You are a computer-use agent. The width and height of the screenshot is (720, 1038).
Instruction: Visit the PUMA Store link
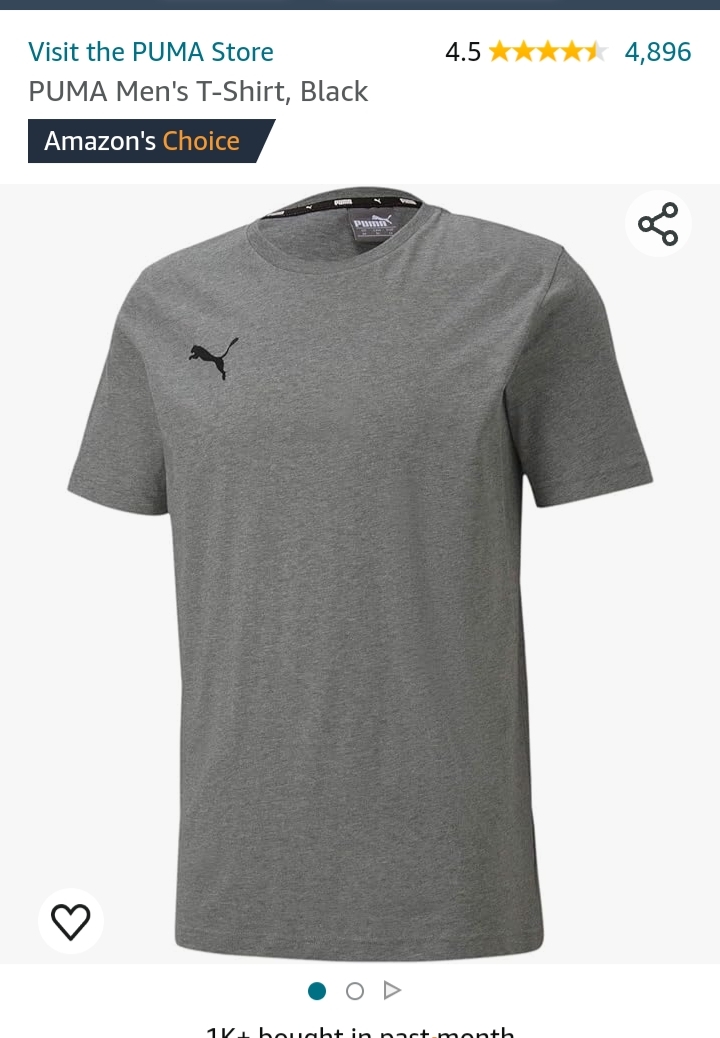point(151,52)
